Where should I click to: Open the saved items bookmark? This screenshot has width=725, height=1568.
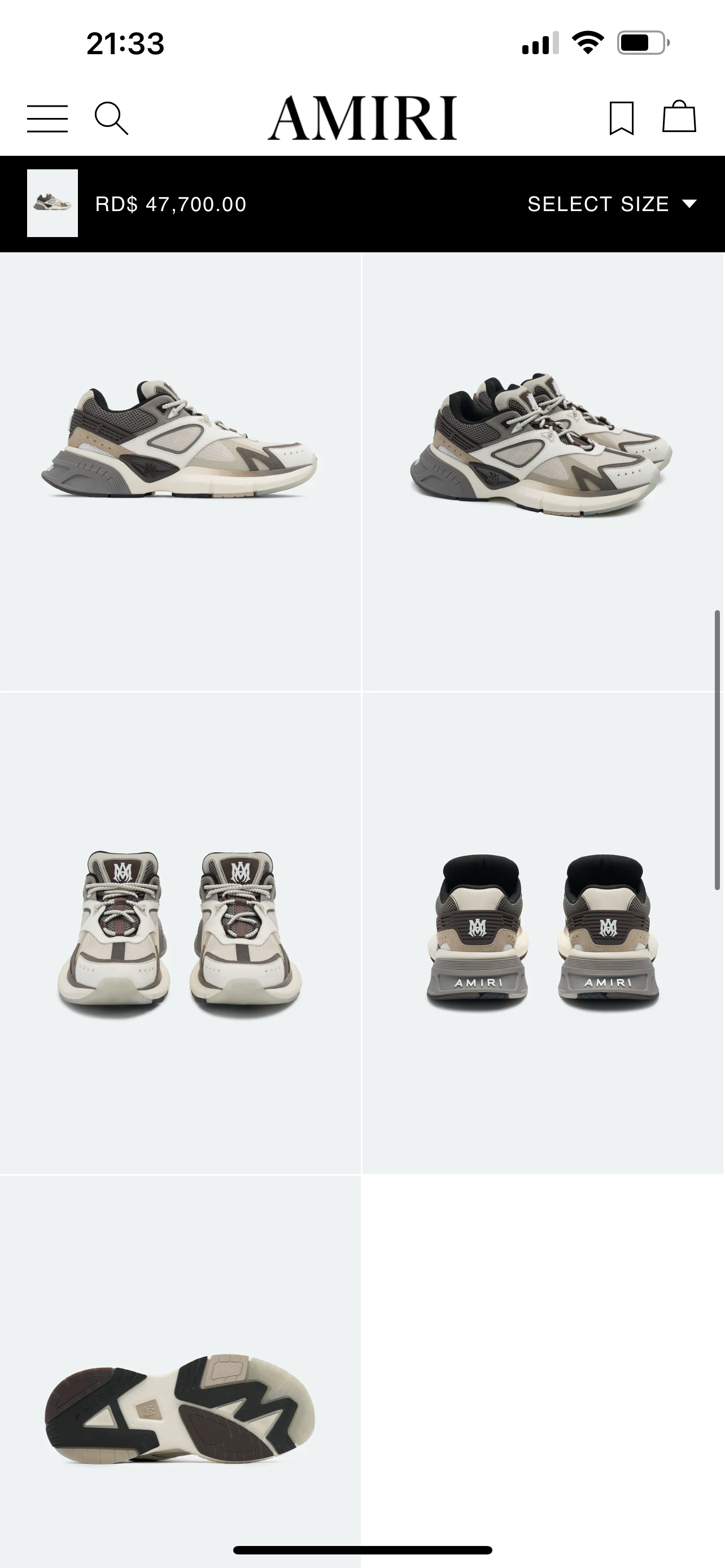click(621, 118)
